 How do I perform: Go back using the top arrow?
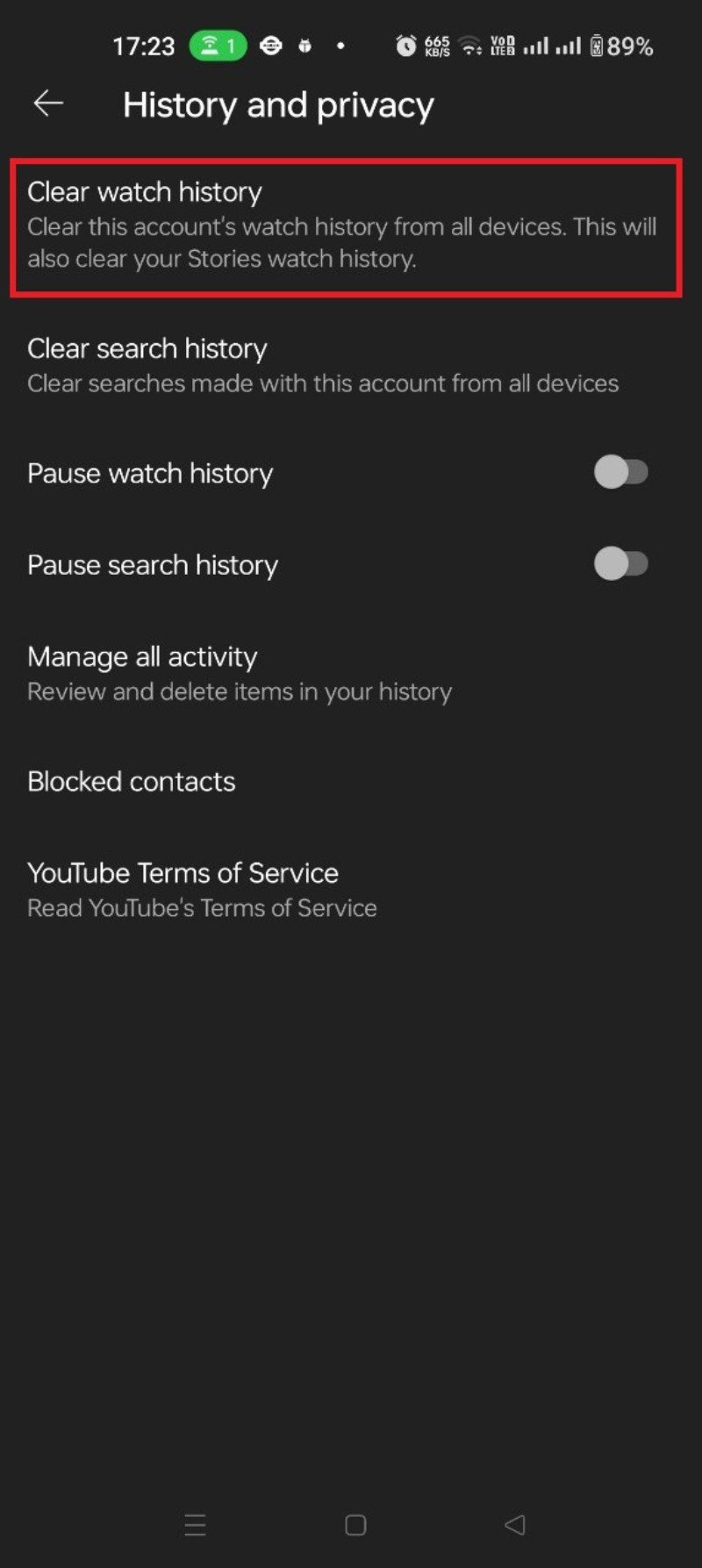pyautogui.click(x=48, y=104)
